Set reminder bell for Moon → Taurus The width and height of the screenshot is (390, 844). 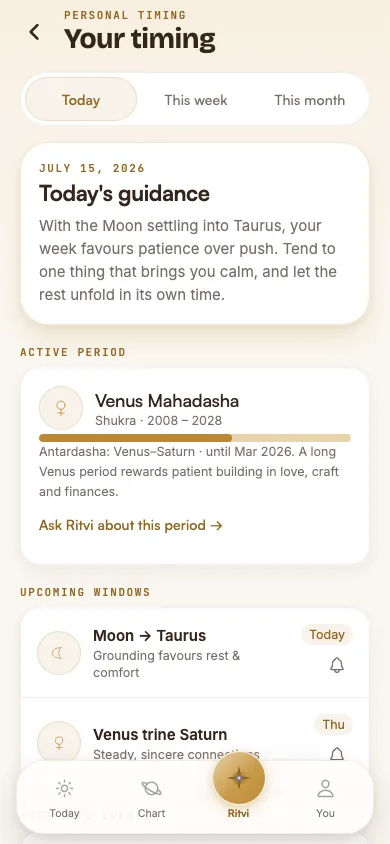pos(337,666)
